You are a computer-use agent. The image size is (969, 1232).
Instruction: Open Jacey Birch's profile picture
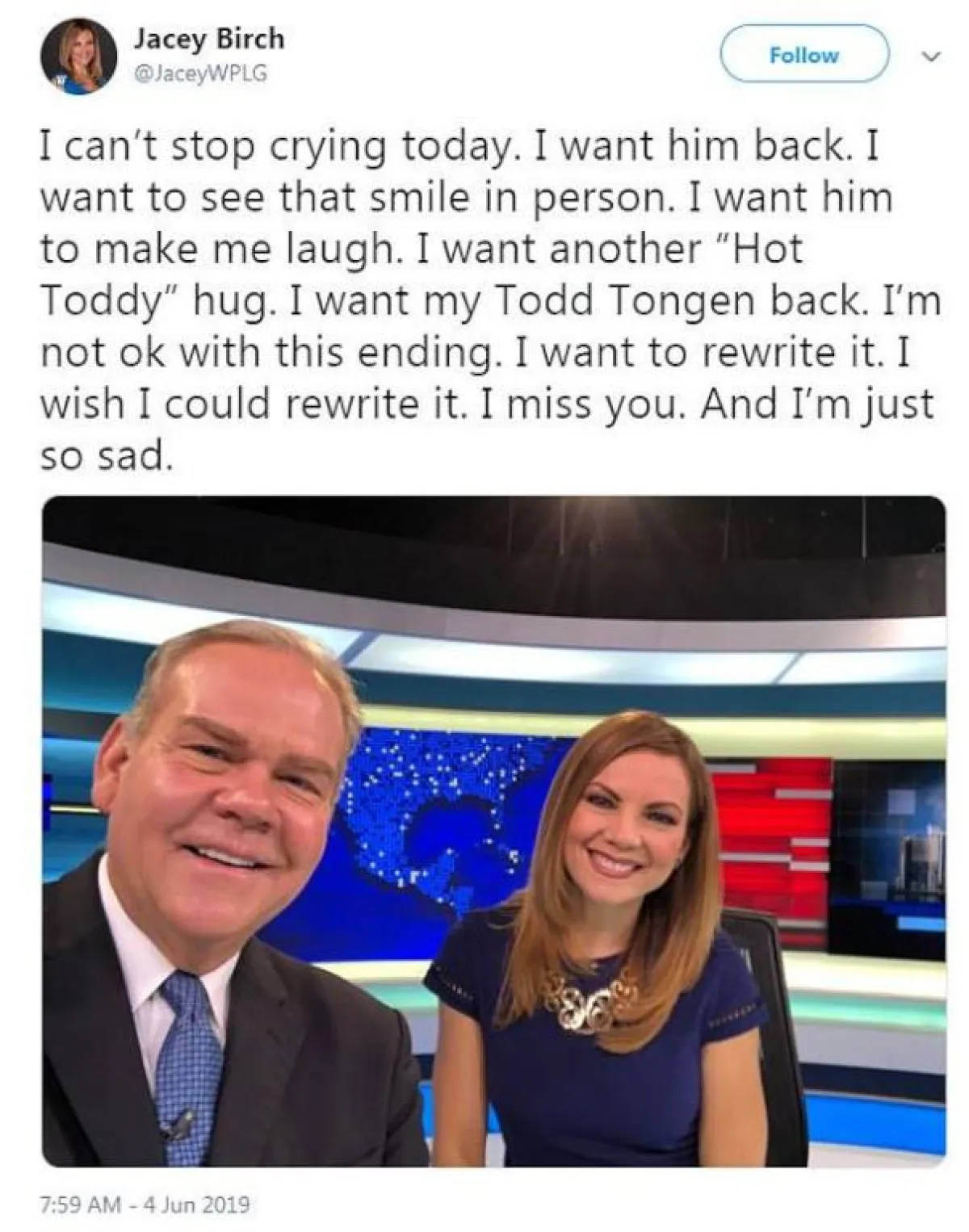(x=78, y=55)
